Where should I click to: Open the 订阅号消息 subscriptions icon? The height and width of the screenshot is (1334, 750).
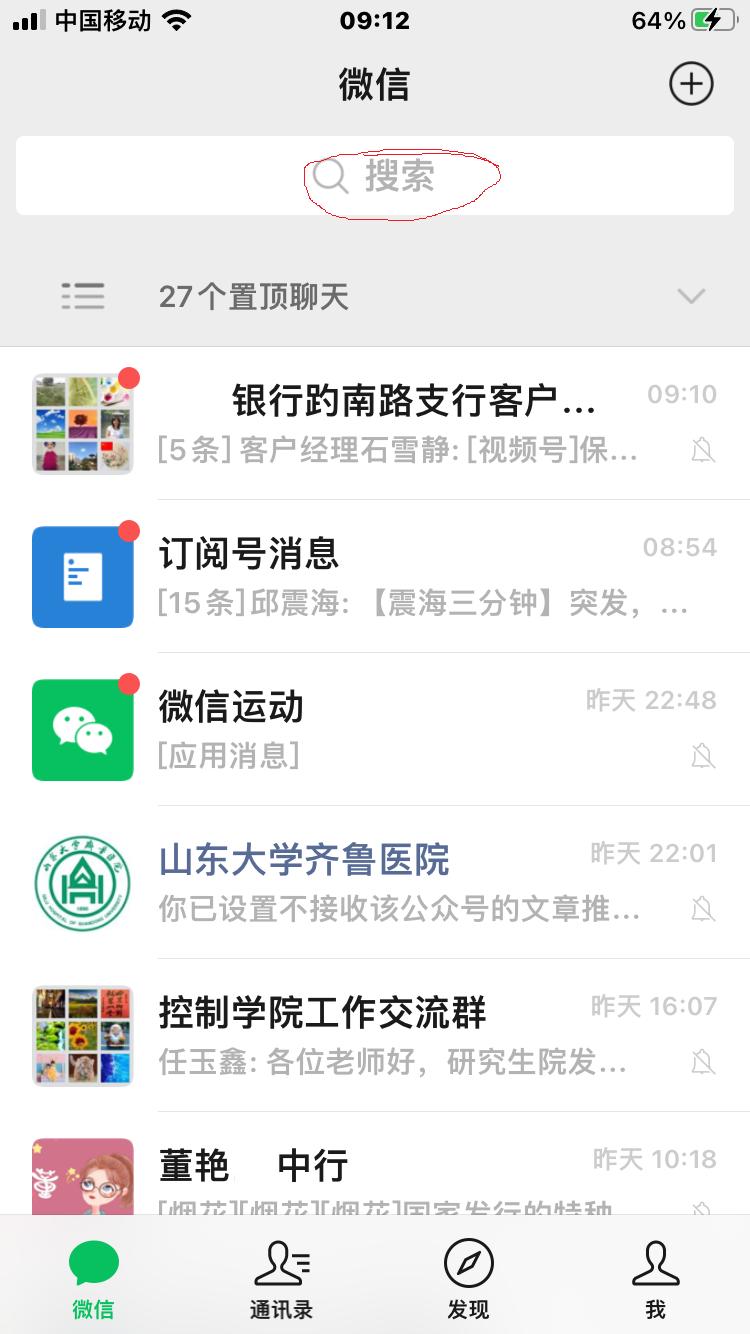pyautogui.click(x=82, y=577)
